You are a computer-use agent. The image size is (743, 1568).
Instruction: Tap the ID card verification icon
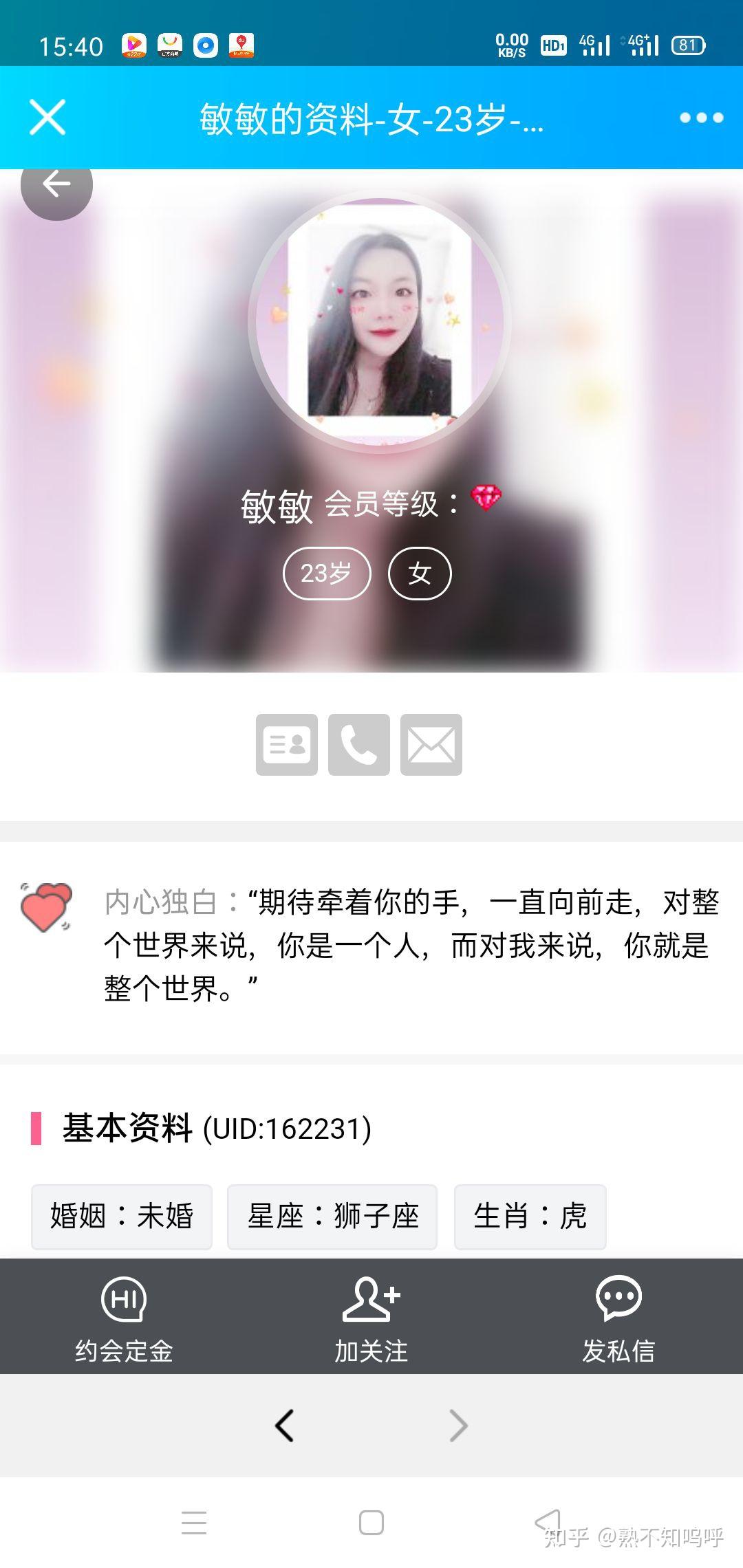point(287,745)
